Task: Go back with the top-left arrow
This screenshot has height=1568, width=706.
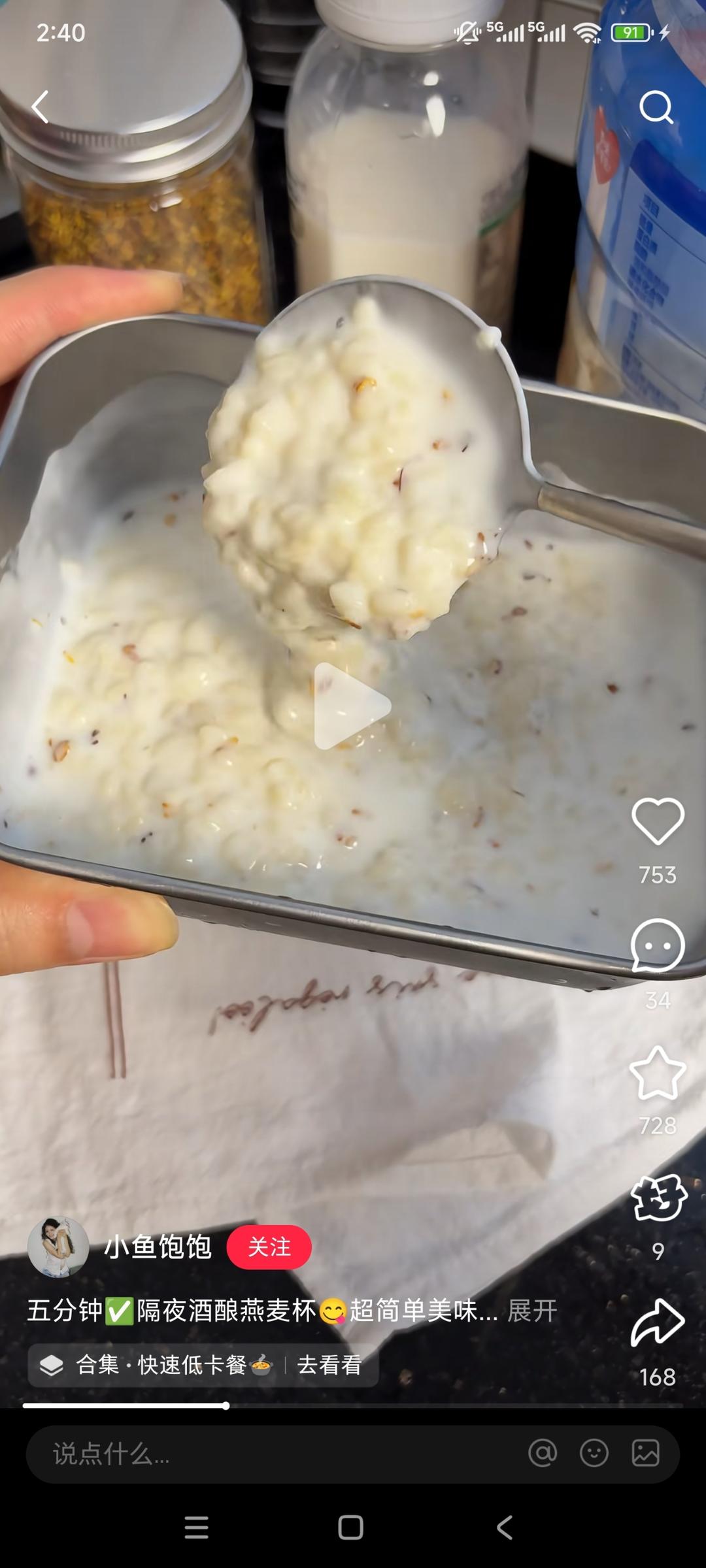Action: [x=41, y=106]
